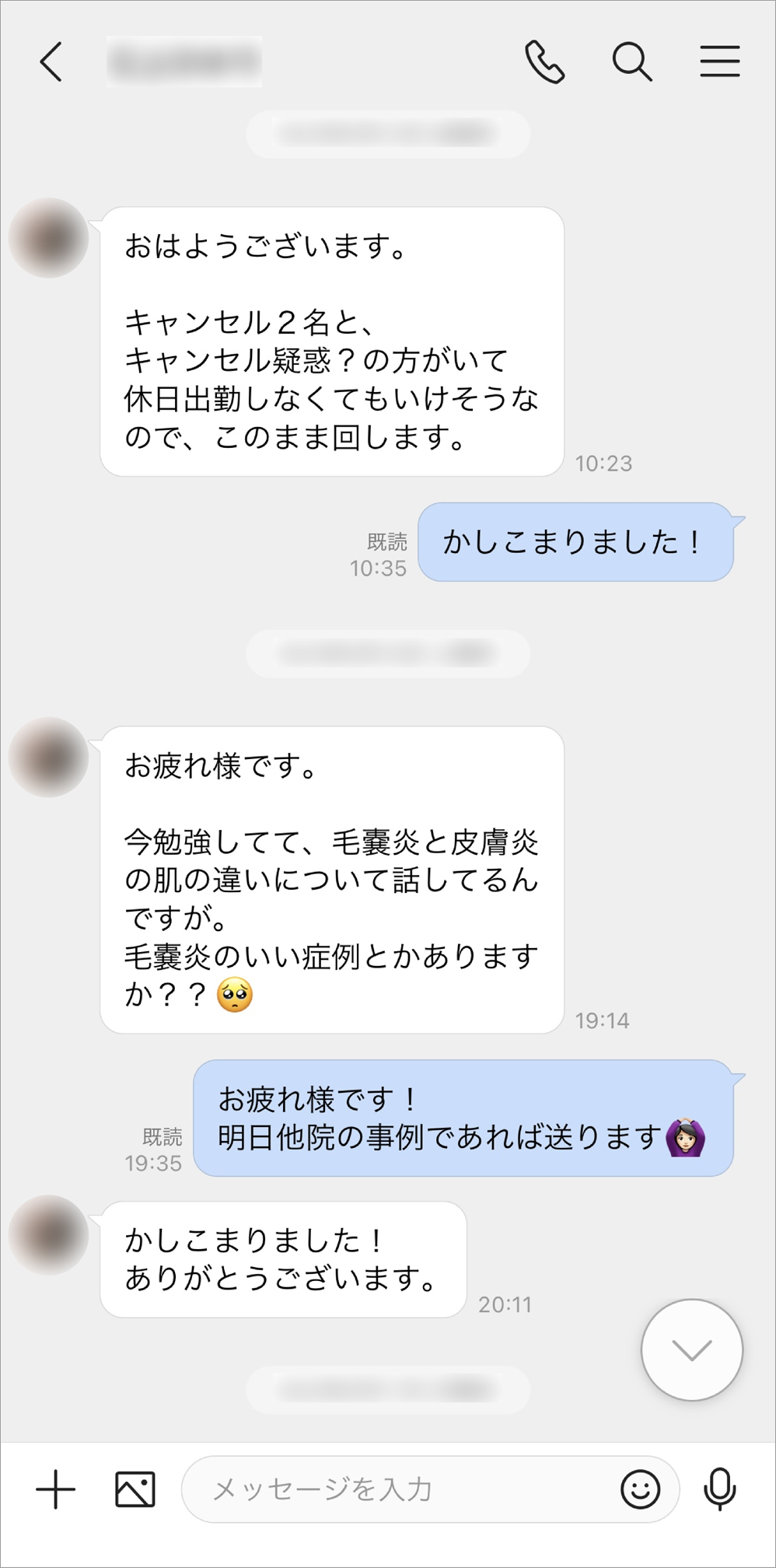
Task: Jump to the latest message
Action: pyautogui.click(x=691, y=1349)
